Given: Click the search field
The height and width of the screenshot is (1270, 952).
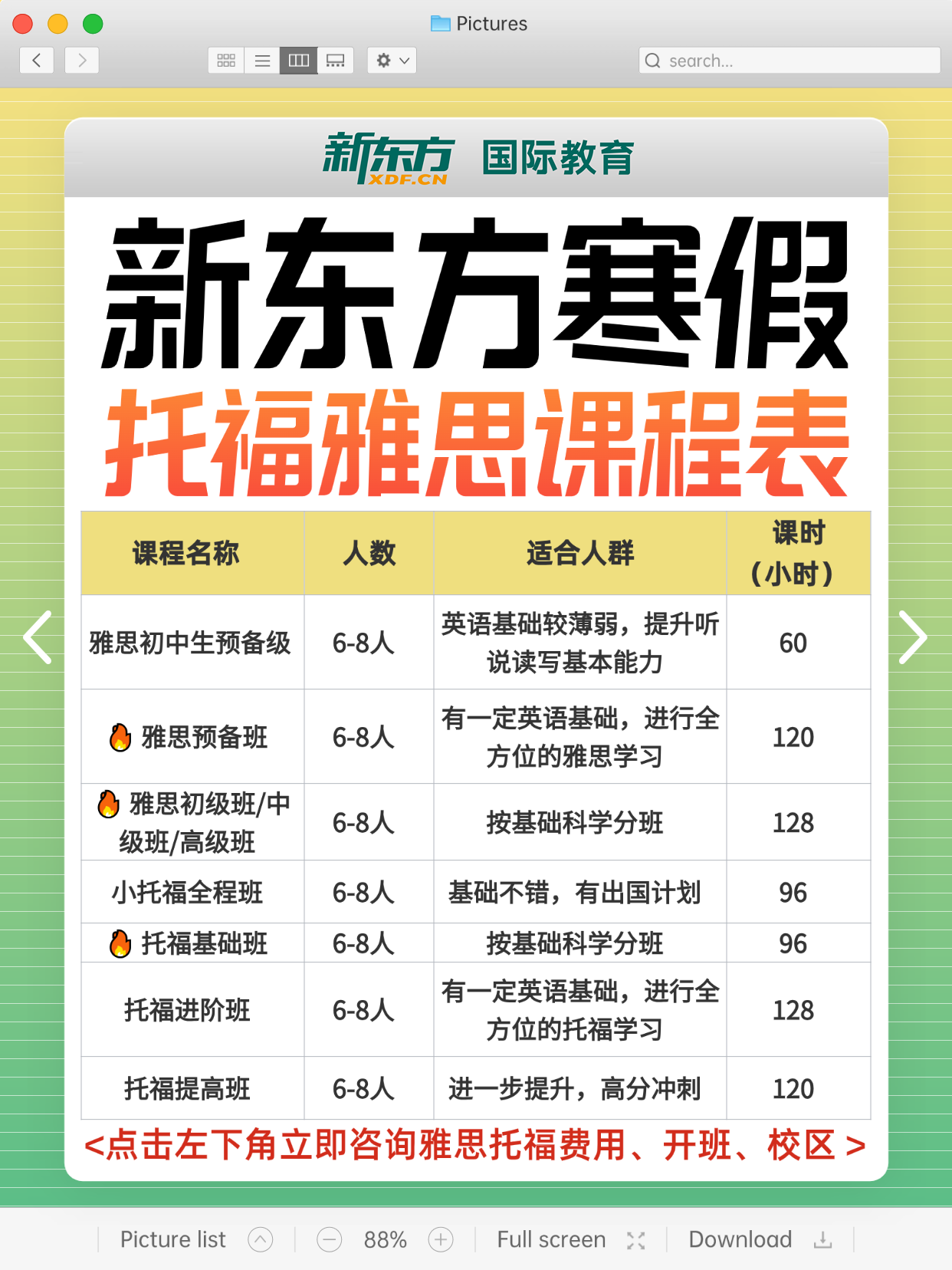Looking at the screenshot, I should click(790, 61).
